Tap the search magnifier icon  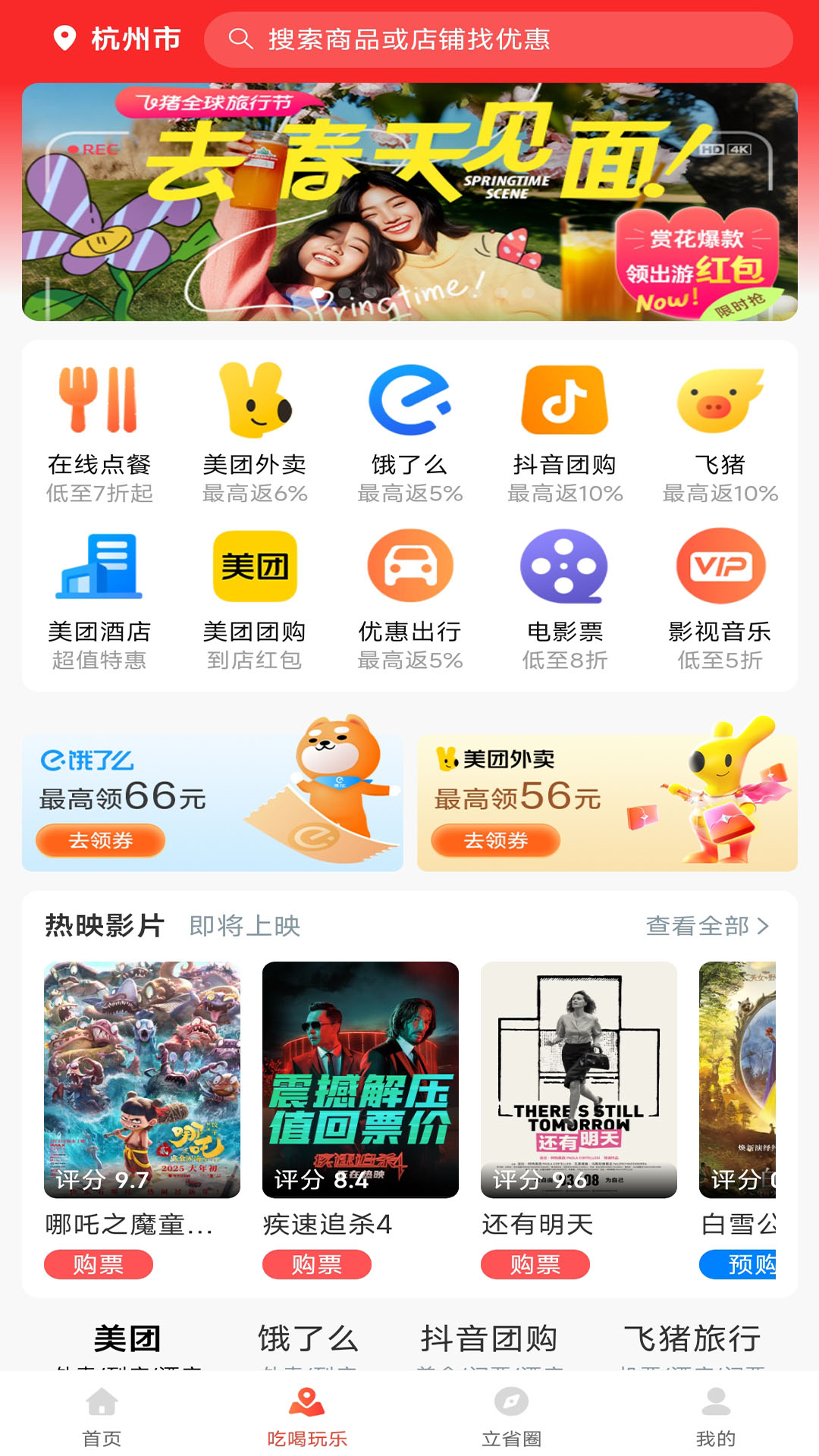[x=241, y=39]
